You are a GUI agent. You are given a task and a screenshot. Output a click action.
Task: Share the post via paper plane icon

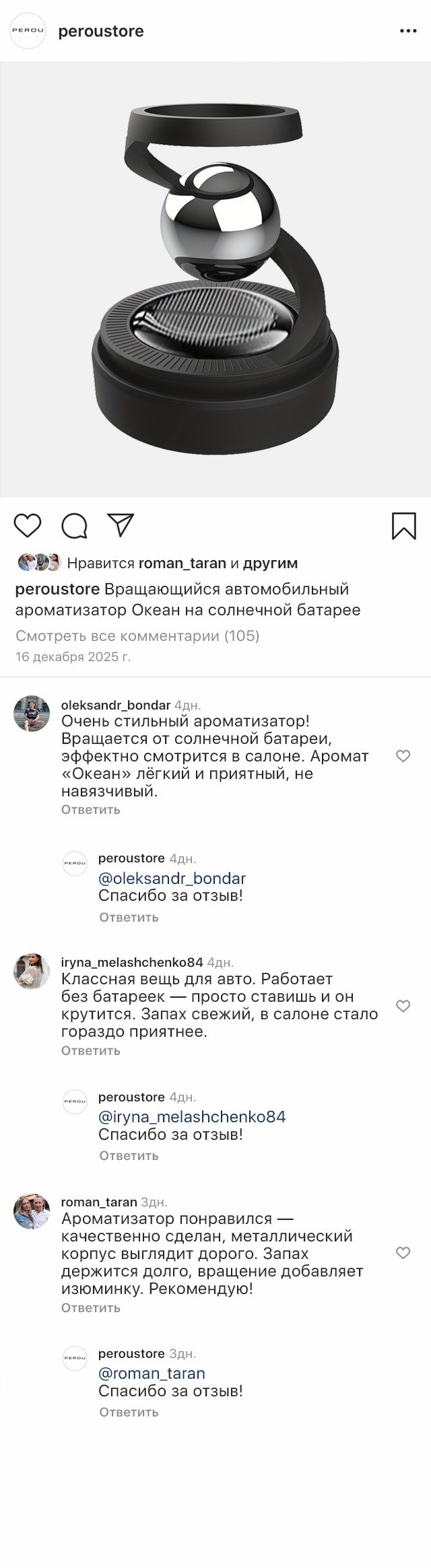point(121,525)
